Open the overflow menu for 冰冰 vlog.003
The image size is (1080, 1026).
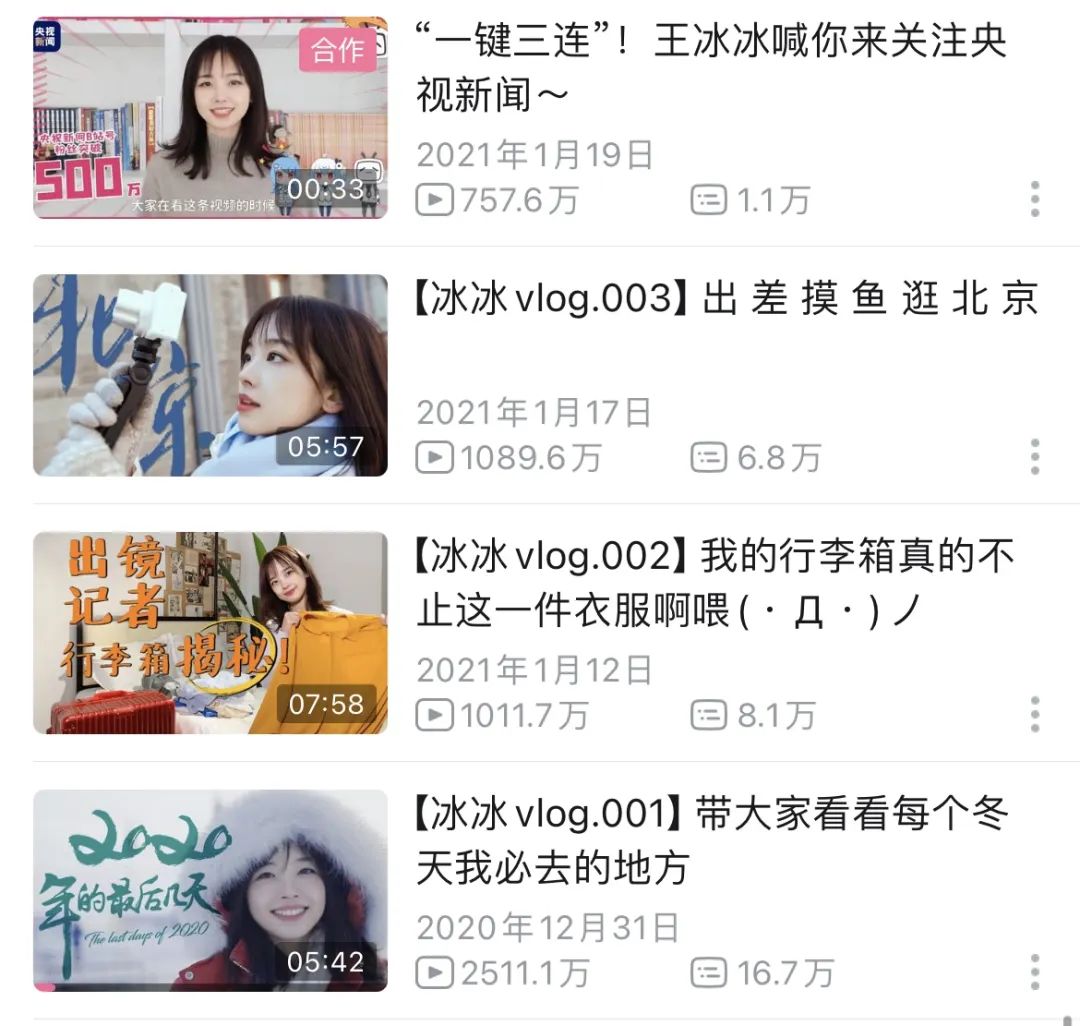click(x=1035, y=457)
